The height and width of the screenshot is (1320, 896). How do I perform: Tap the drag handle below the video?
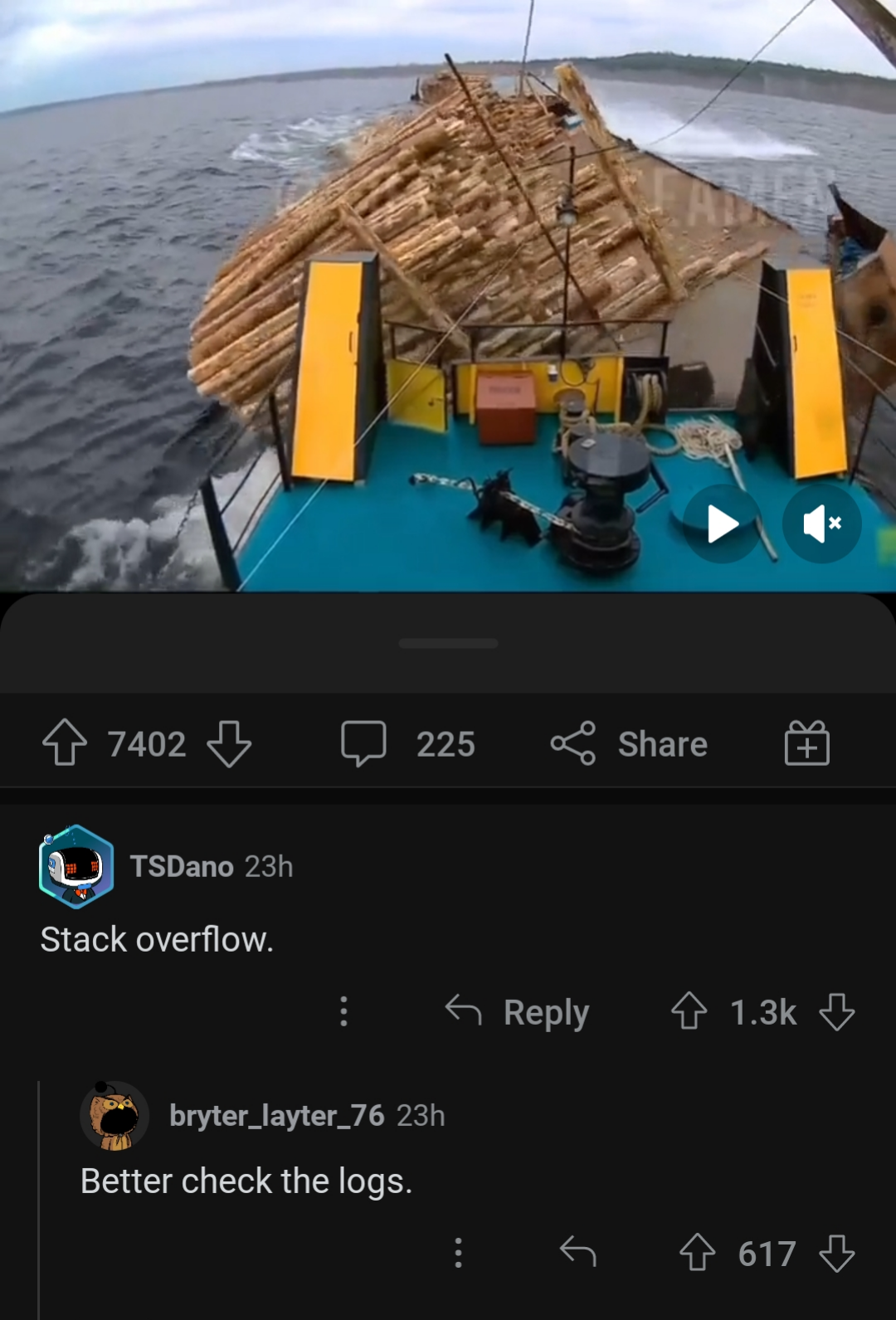448,644
